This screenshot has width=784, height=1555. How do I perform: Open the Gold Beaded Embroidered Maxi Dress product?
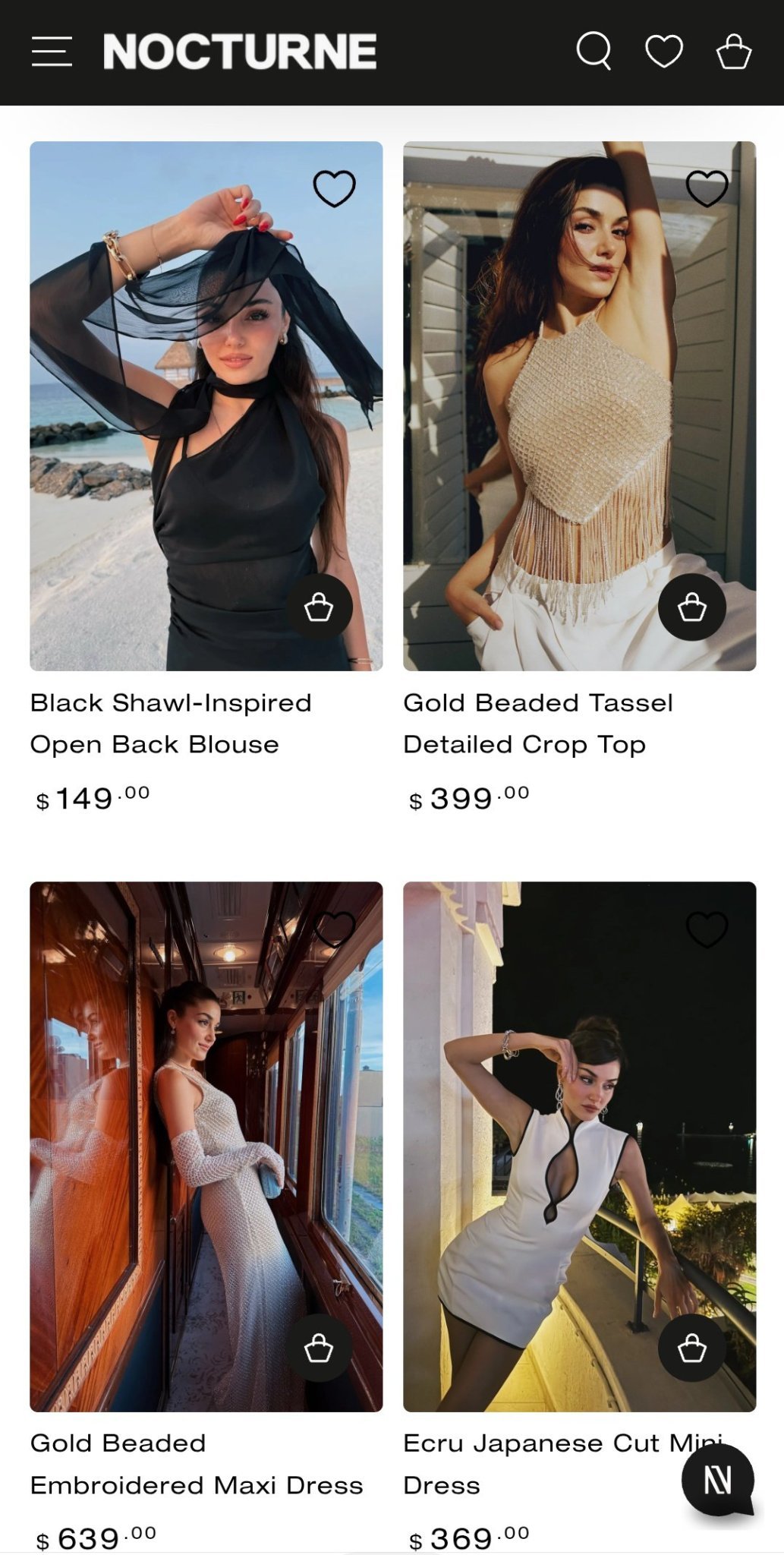pos(196,1464)
